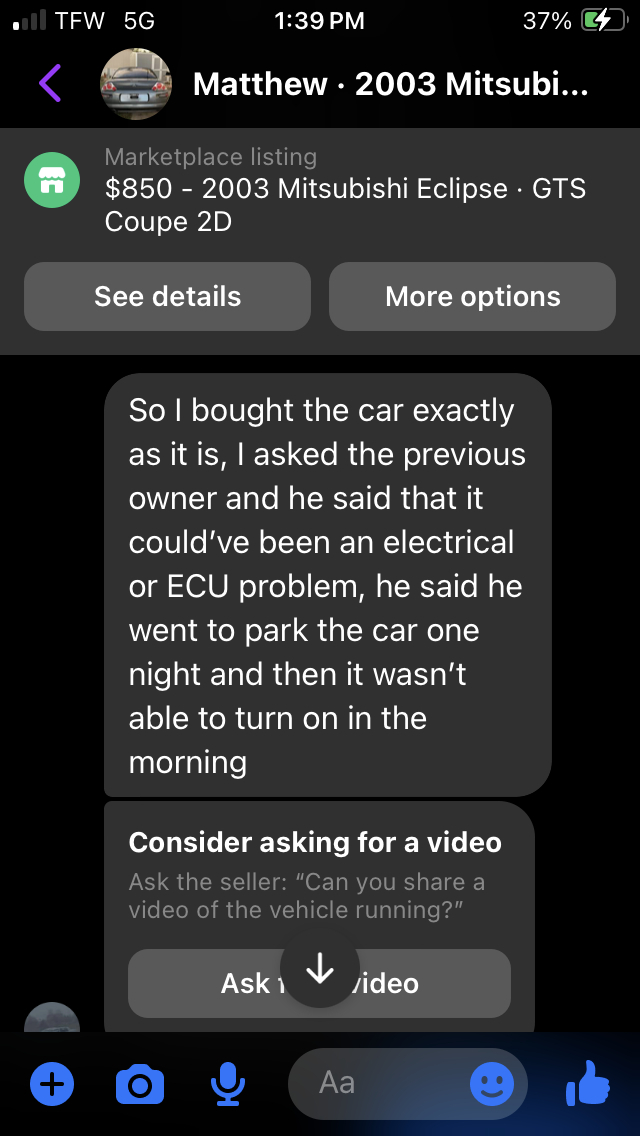Record a voice message with the microphone
Screen dimensions: 640x1136
click(x=228, y=1083)
